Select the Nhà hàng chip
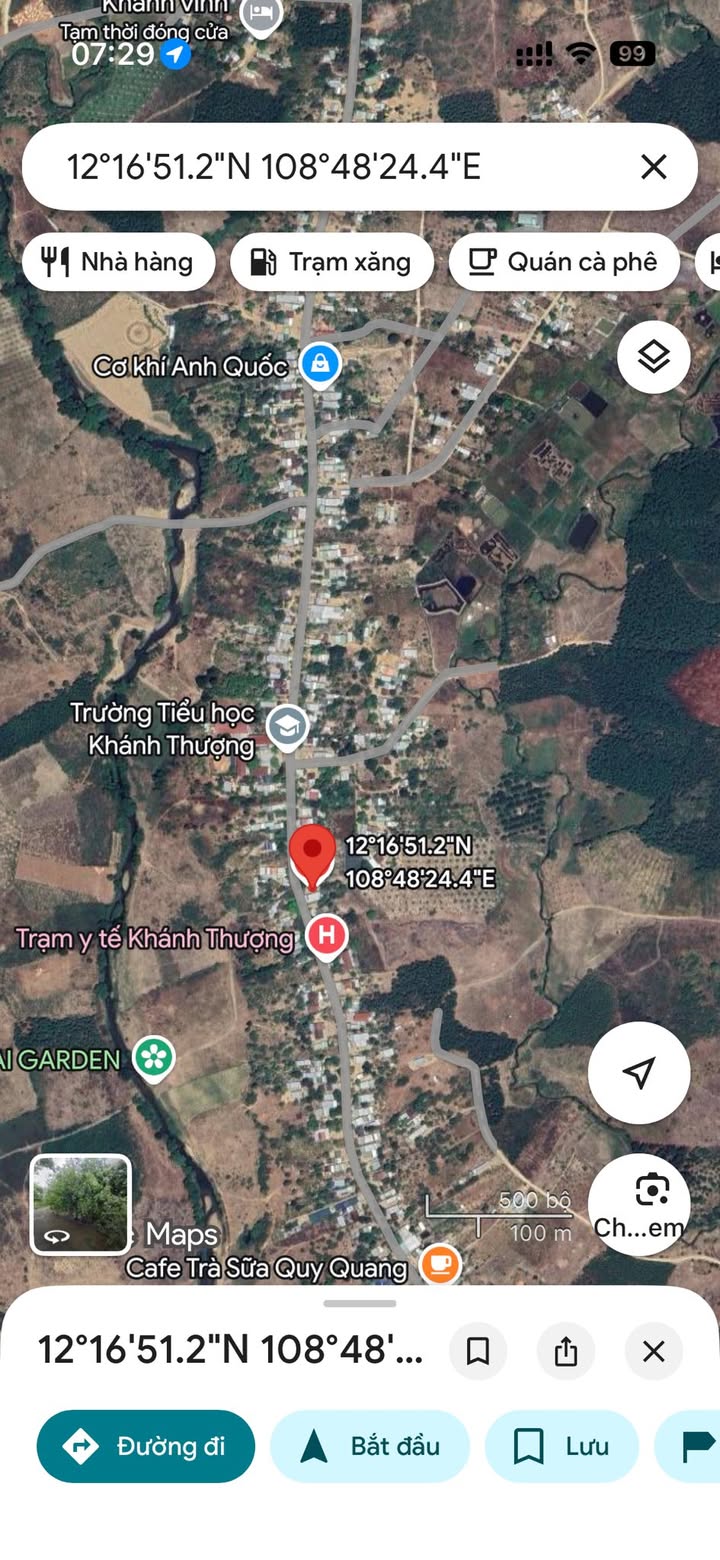This screenshot has height=1560, width=720. (x=119, y=262)
